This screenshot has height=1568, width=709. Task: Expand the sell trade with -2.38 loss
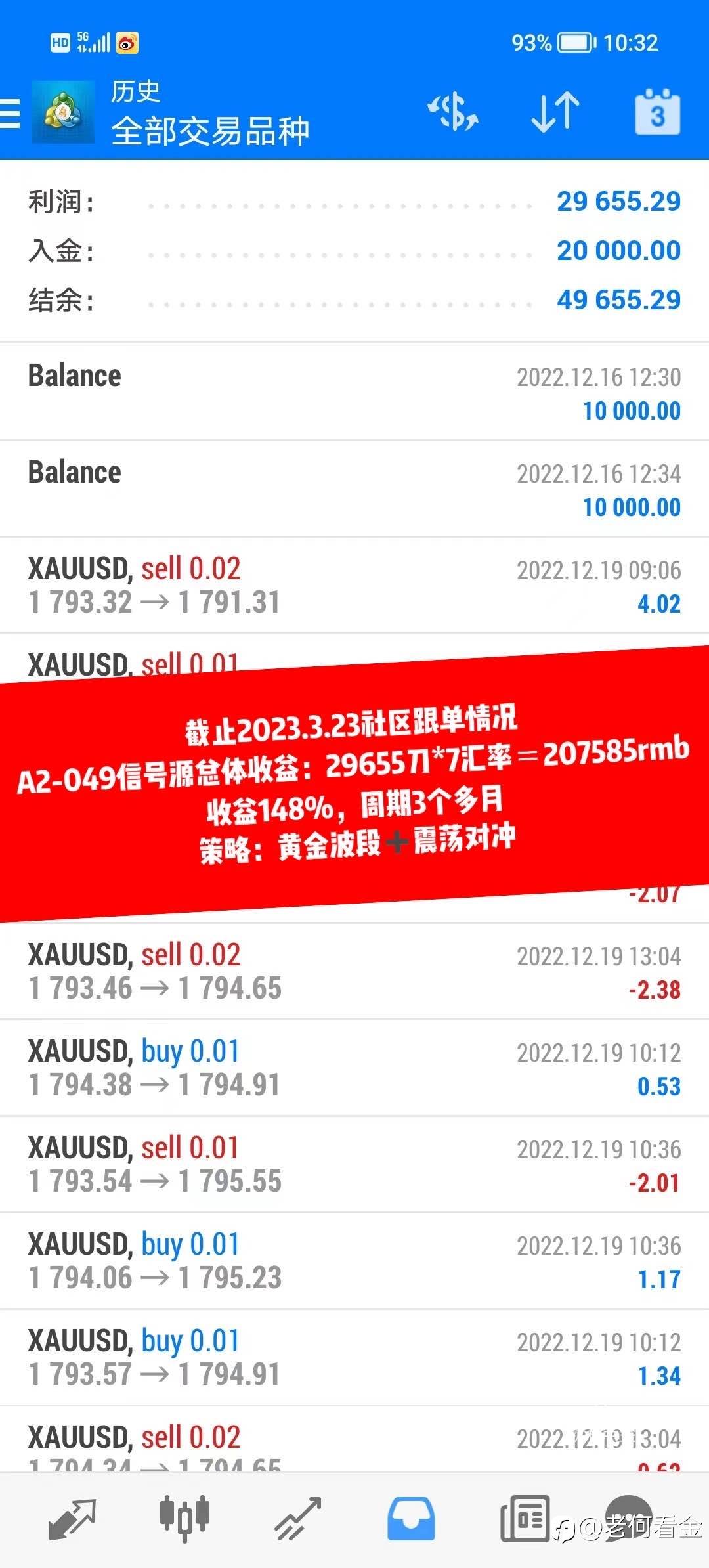click(x=354, y=972)
